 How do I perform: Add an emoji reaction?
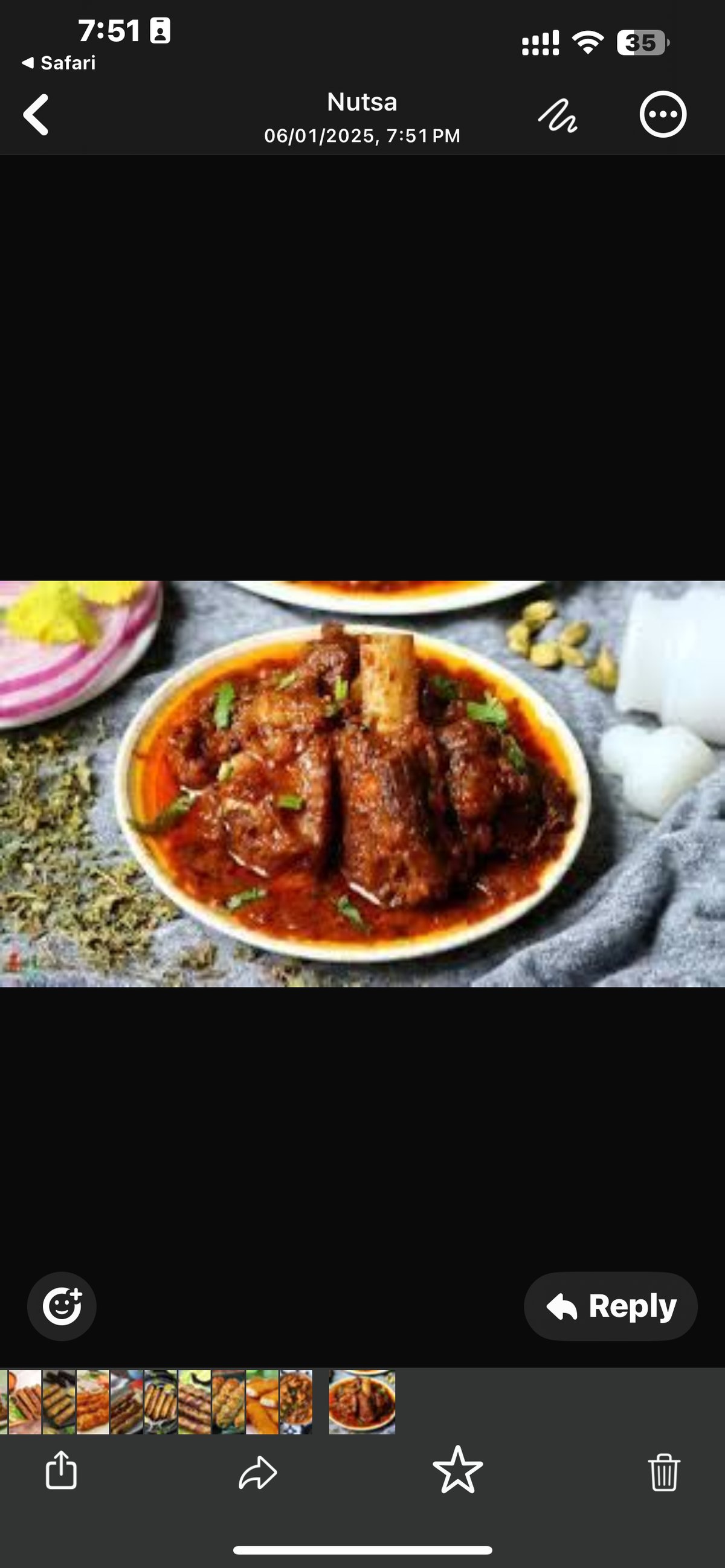click(62, 1306)
